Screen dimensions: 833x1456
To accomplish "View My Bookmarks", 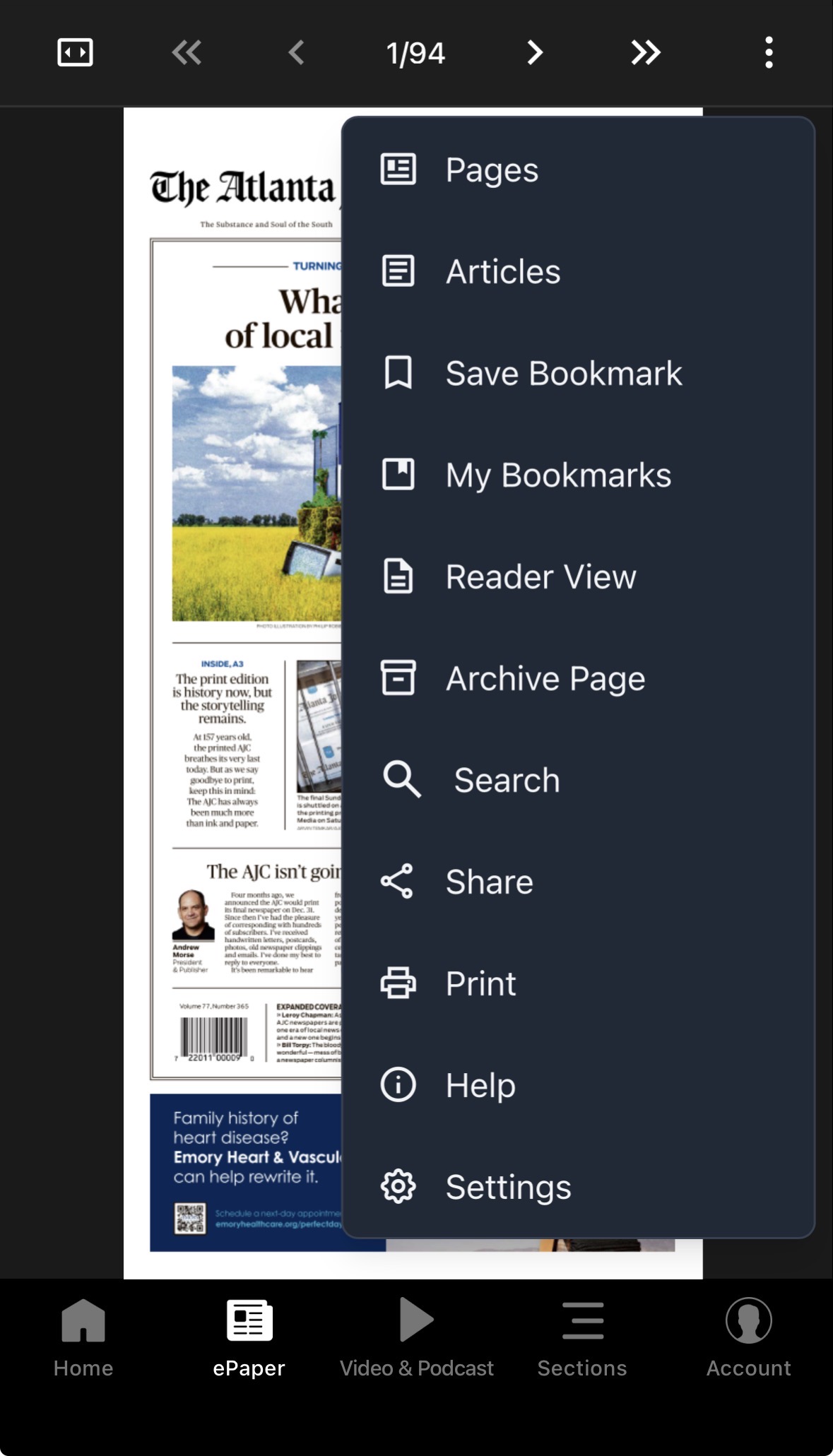I will 557,475.
